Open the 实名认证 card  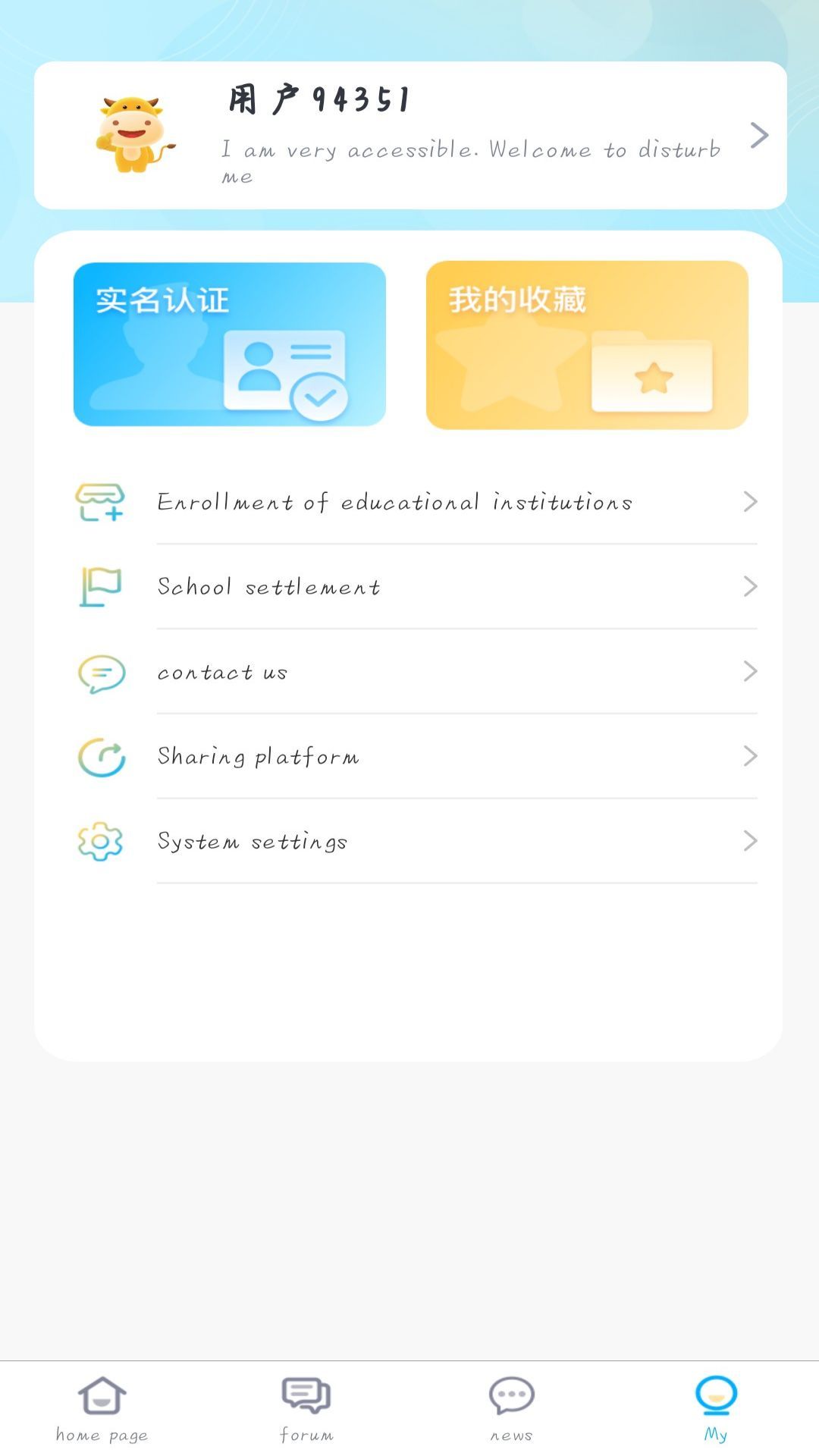(230, 344)
